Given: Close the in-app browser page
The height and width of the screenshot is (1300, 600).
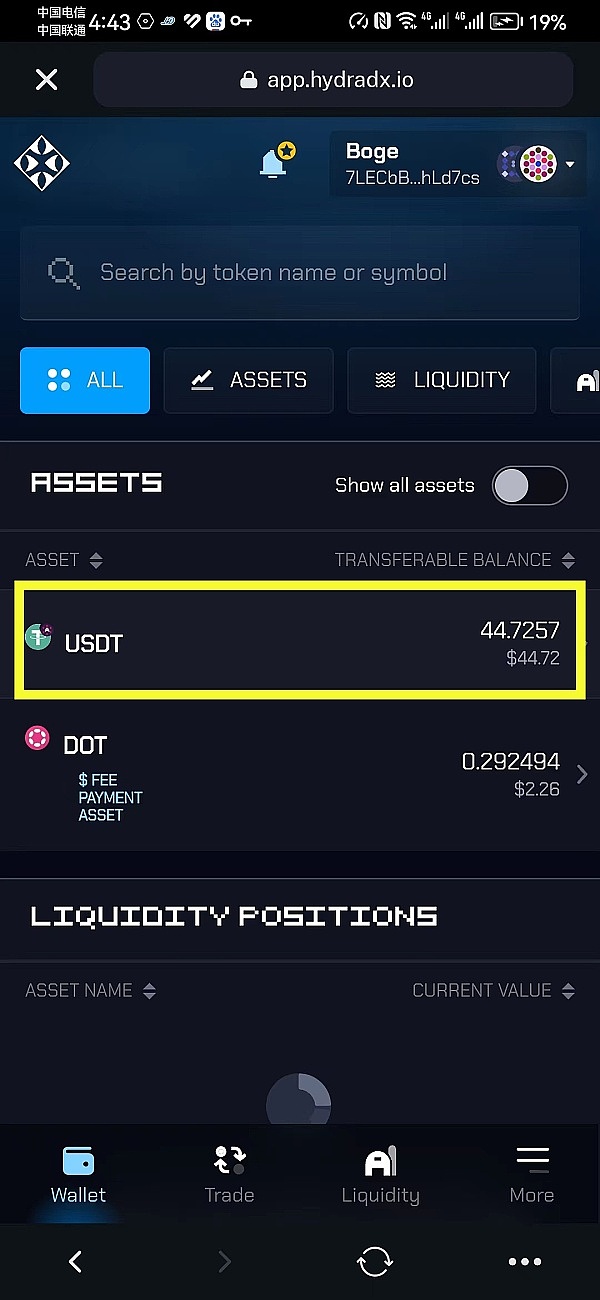Looking at the screenshot, I should click(46, 80).
